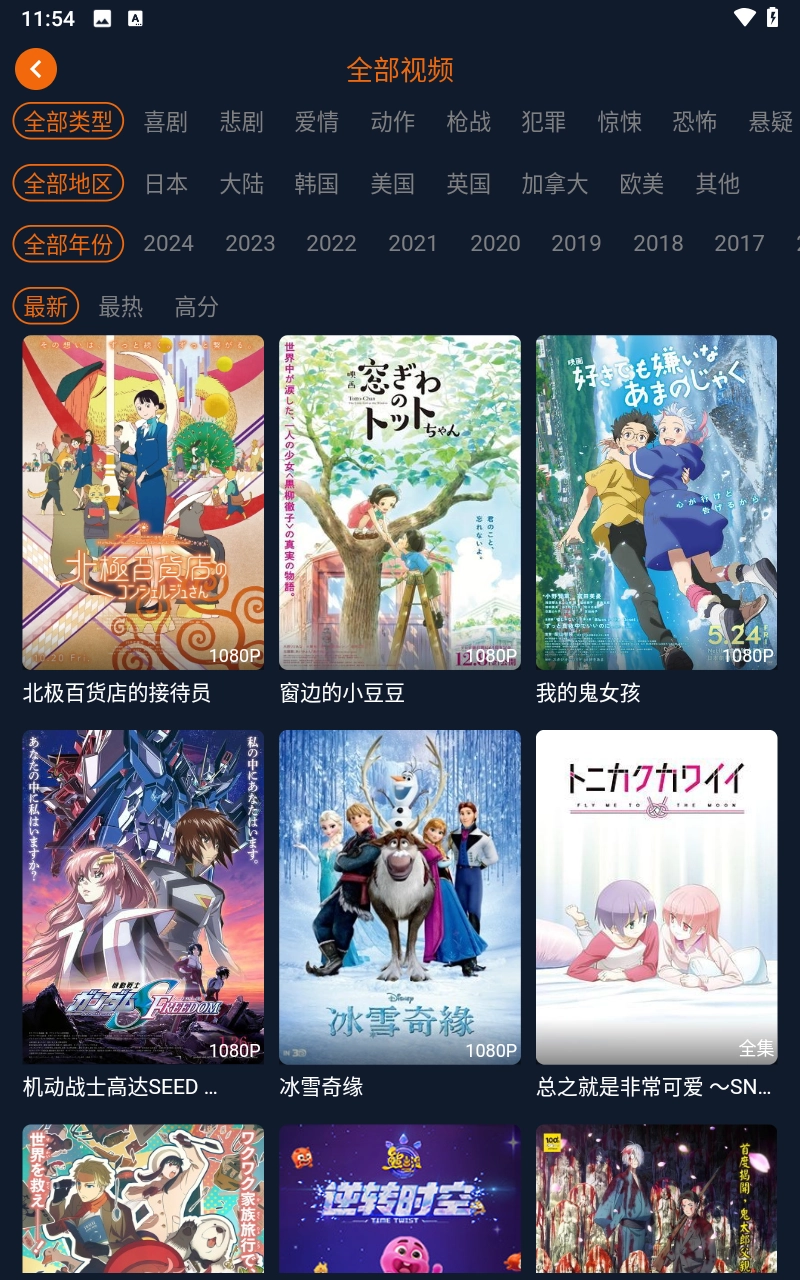Select year 2021 from the year row
The image size is (800, 1280).
[x=413, y=243]
